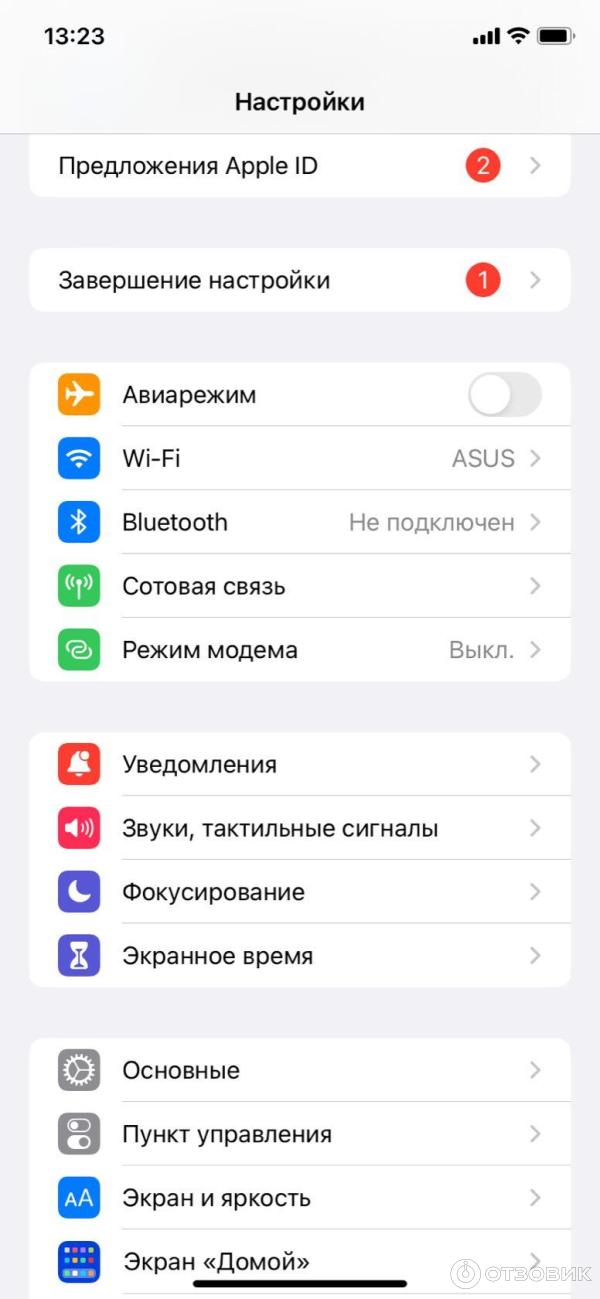The width and height of the screenshot is (600, 1299).
Task: Open Основные settings
Action: pyautogui.click(x=300, y=1071)
